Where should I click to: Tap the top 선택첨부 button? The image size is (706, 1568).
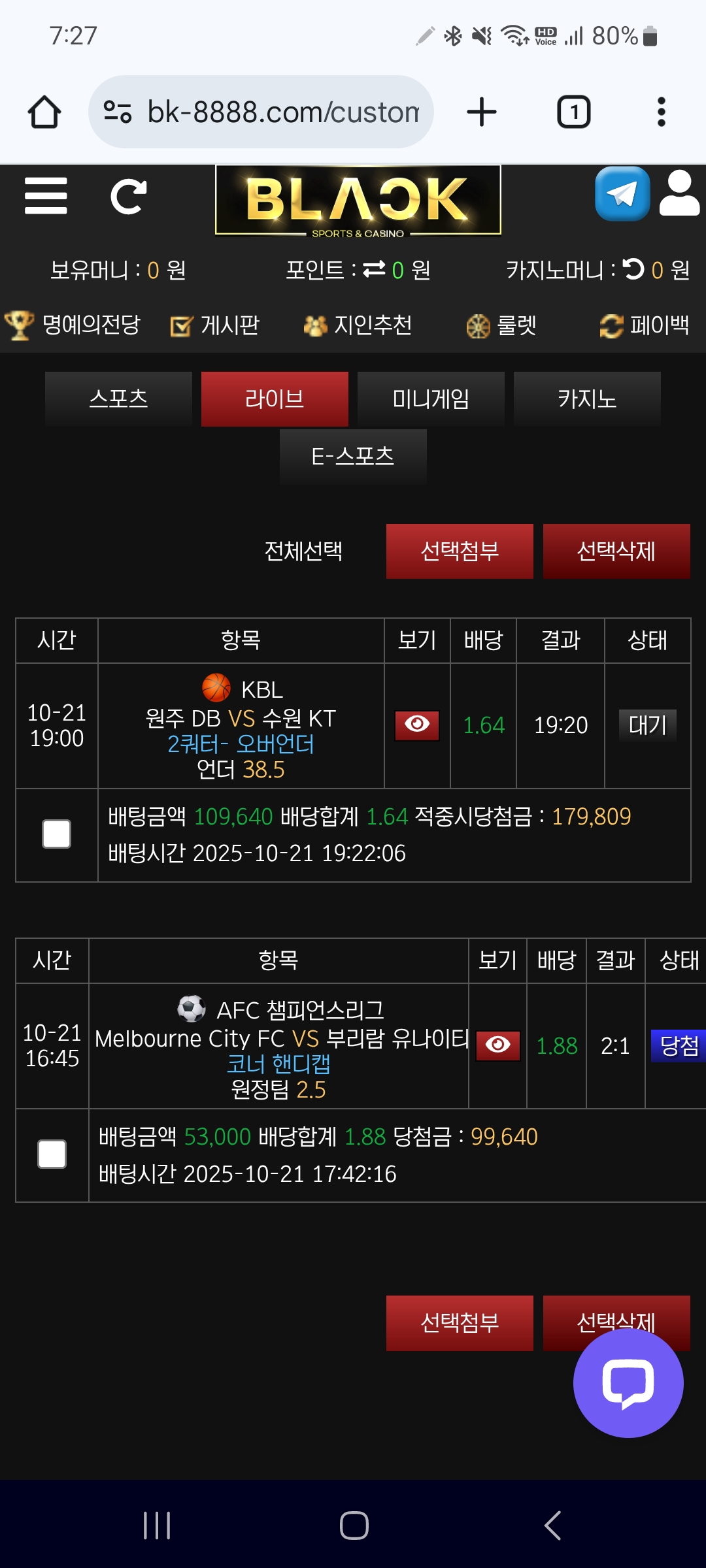coord(460,551)
